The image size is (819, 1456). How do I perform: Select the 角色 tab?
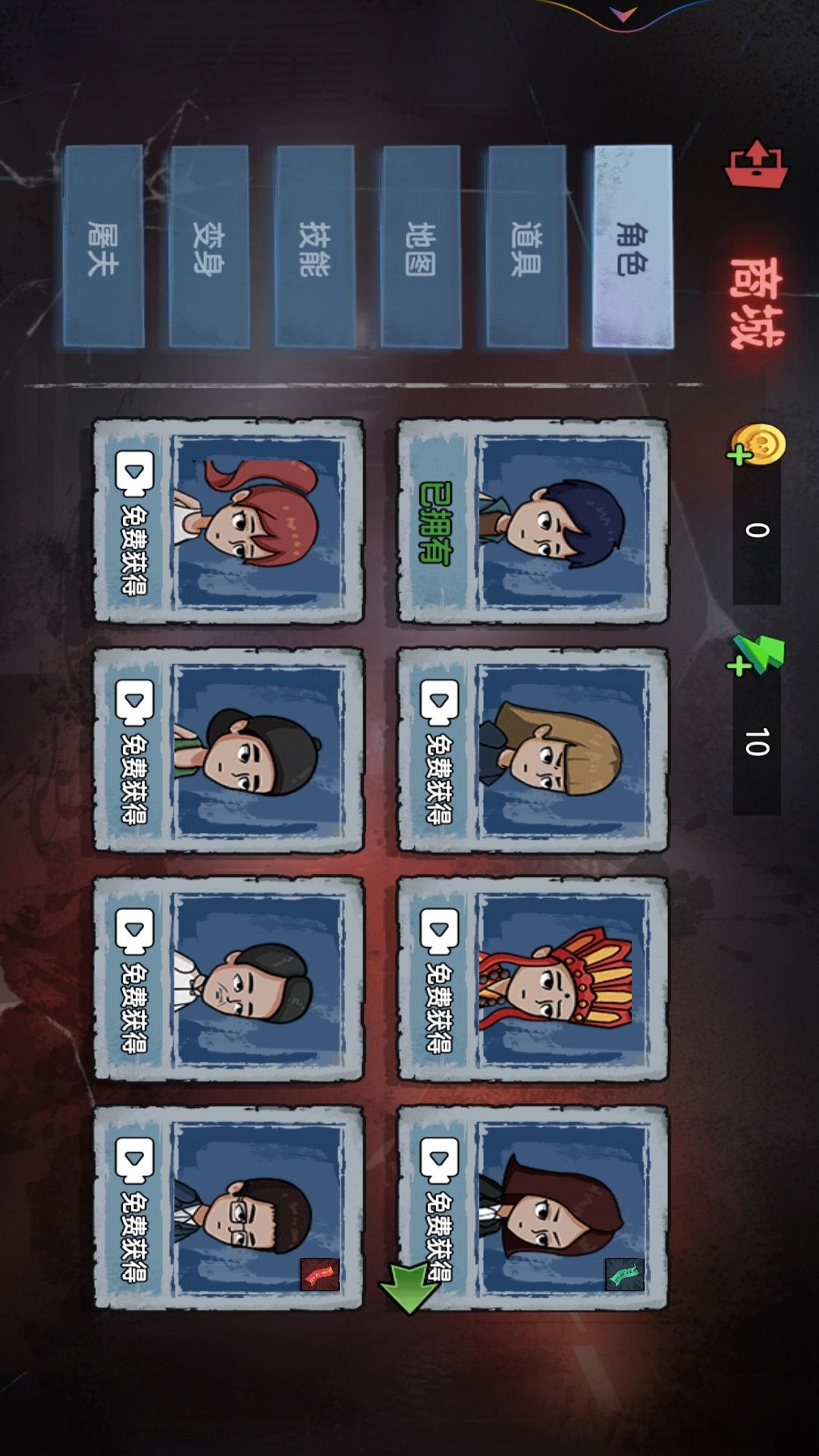[x=632, y=246]
